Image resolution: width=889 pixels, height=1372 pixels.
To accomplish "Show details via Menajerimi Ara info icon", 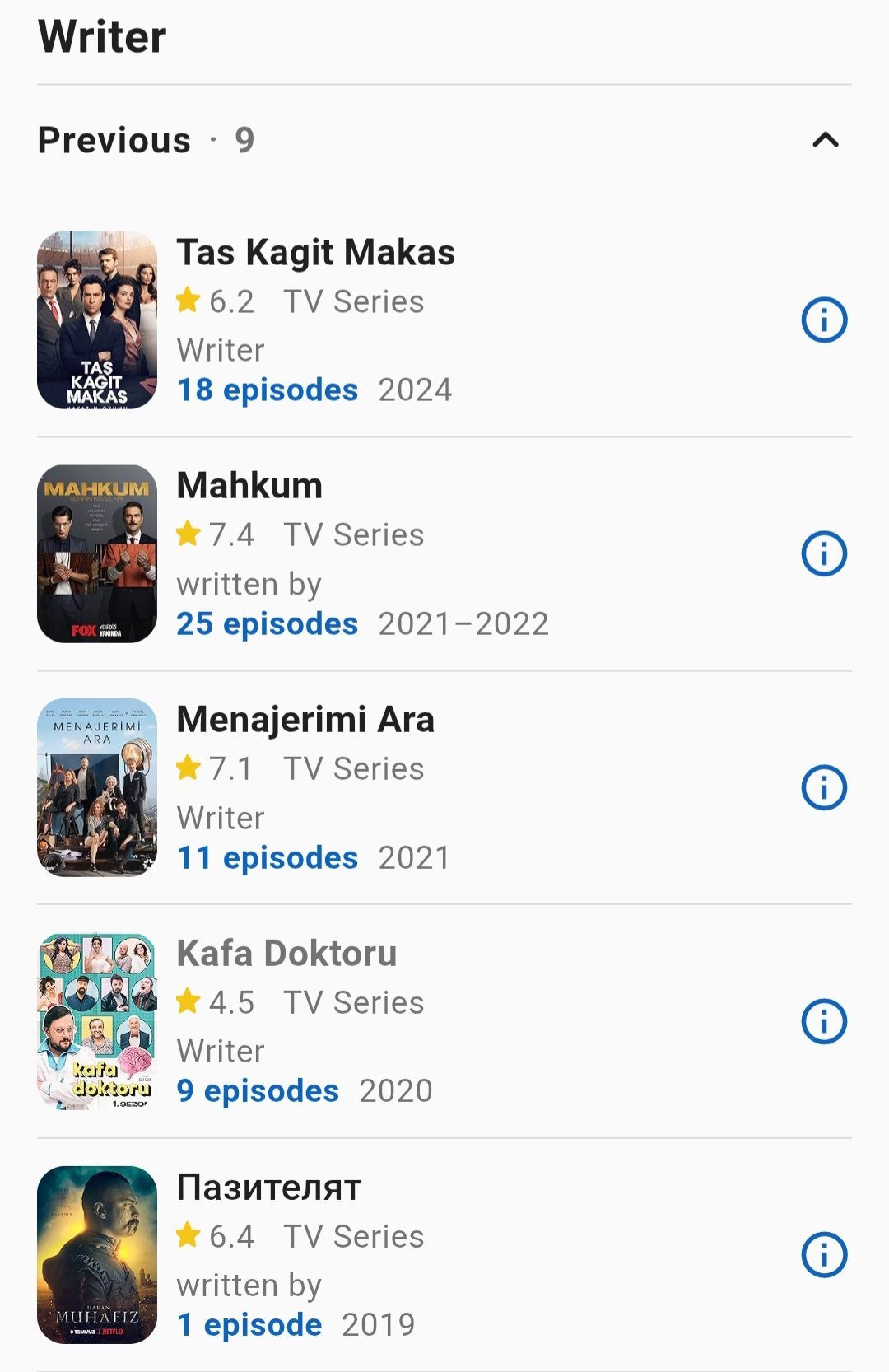I will coord(824,787).
